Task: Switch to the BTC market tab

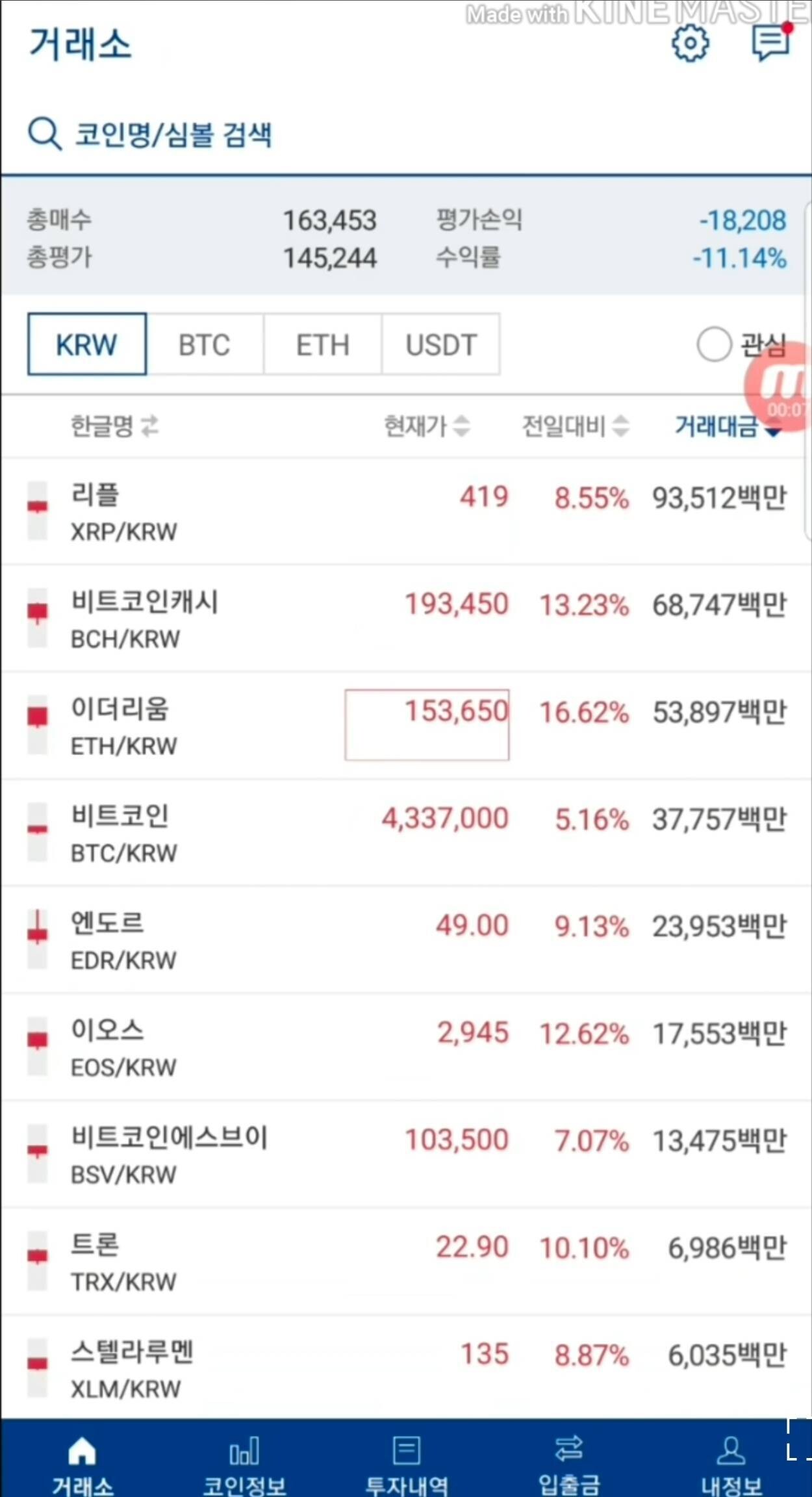Action: point(205,345)
